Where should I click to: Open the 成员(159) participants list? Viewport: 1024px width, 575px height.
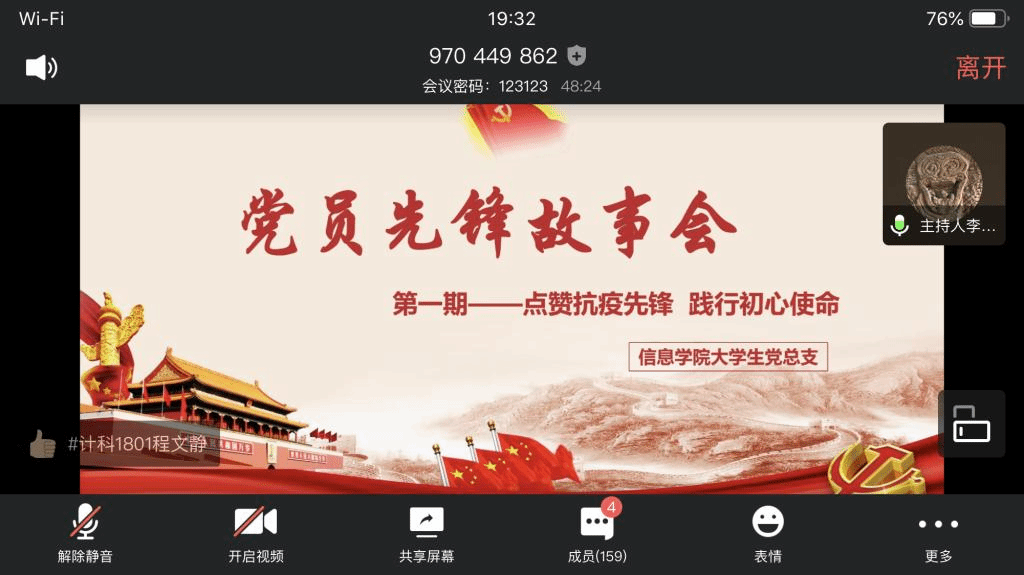tap(597, 534)
